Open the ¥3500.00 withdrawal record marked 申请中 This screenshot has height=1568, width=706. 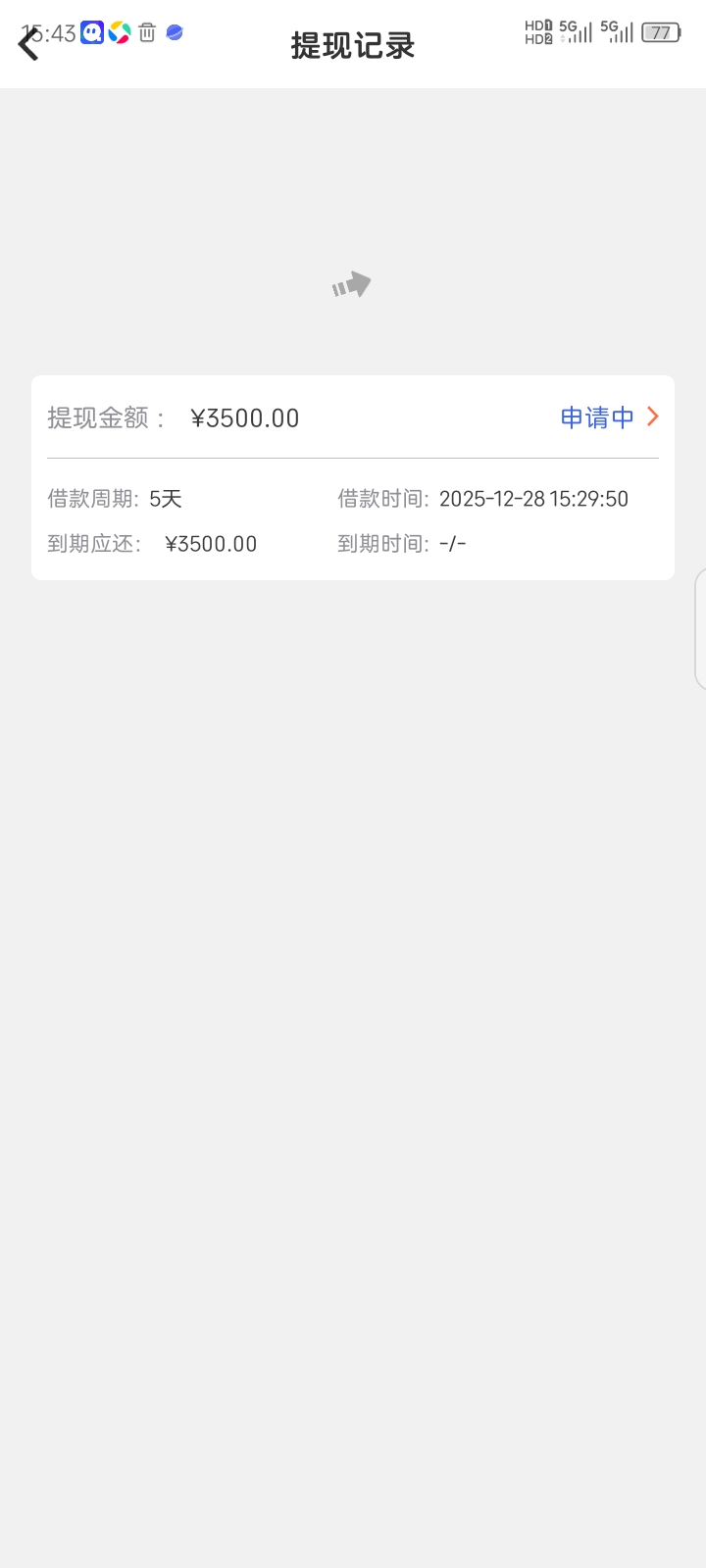353,477
